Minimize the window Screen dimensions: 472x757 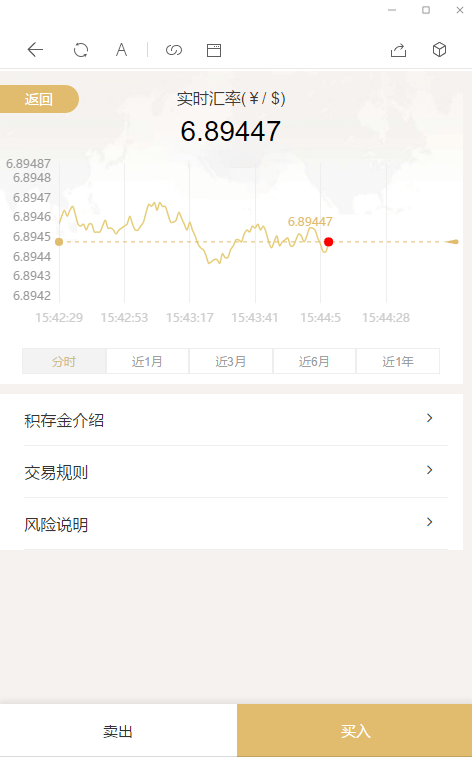click(x=392, y=10)
